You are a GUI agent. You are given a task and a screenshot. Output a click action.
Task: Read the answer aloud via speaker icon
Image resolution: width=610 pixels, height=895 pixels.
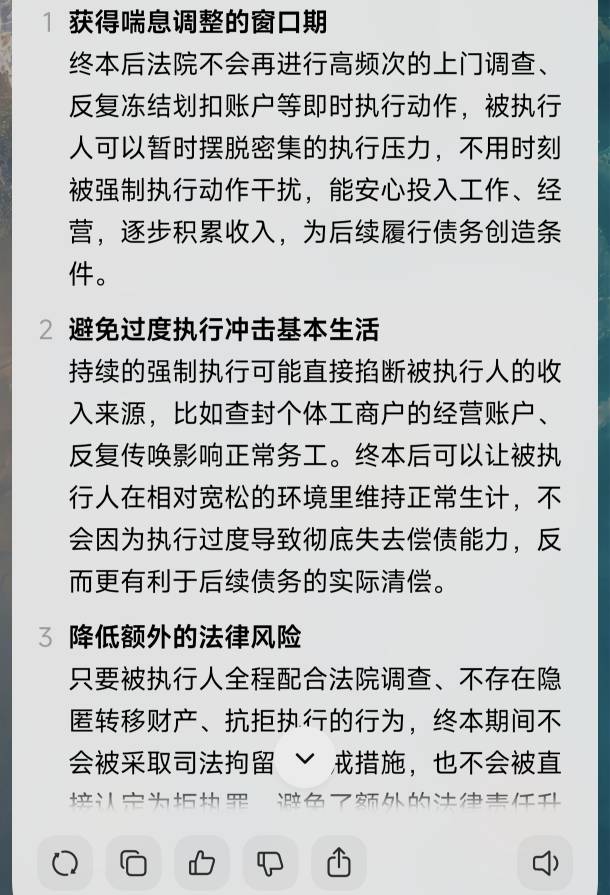click(545, 862)
